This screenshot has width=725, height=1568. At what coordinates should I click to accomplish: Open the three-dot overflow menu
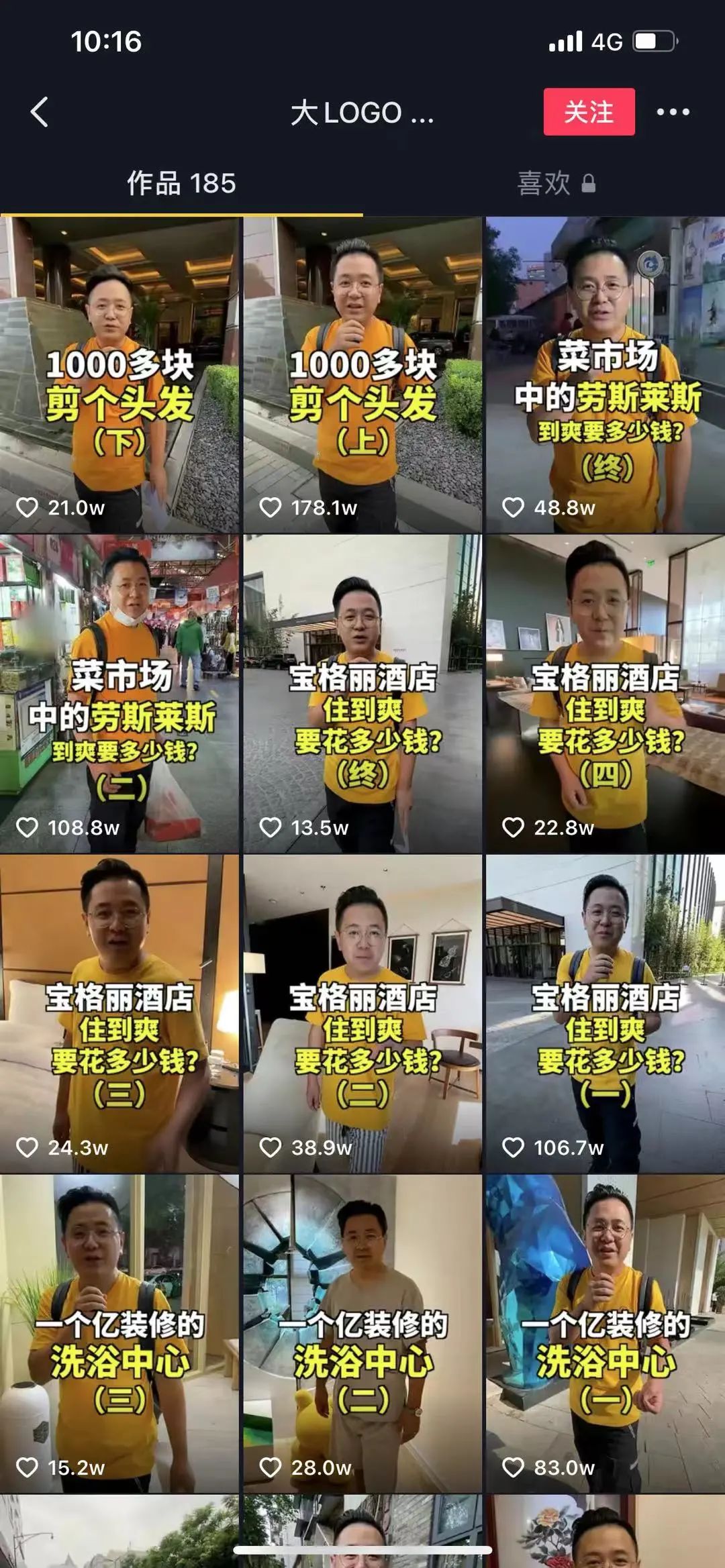673,112
